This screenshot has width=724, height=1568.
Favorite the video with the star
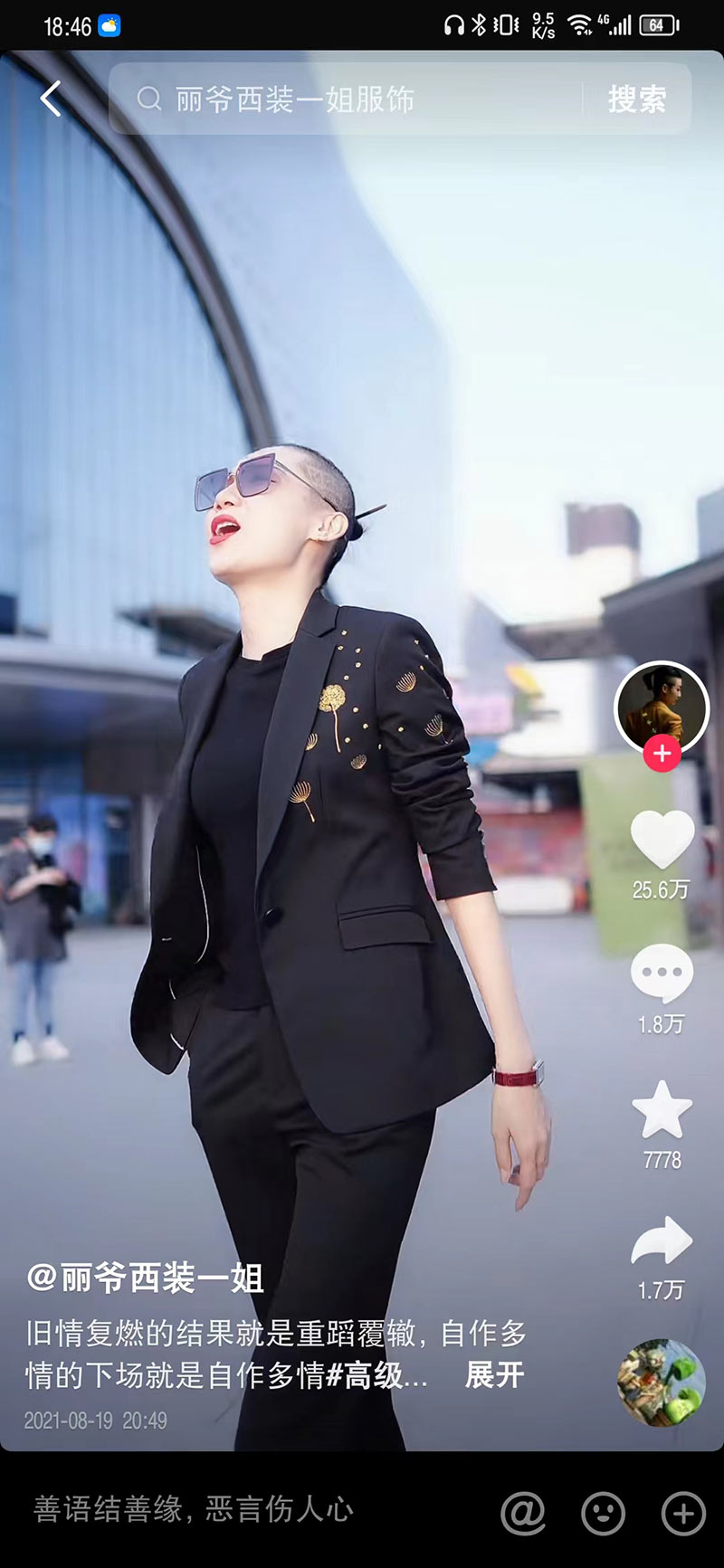tap(662, 1110)
